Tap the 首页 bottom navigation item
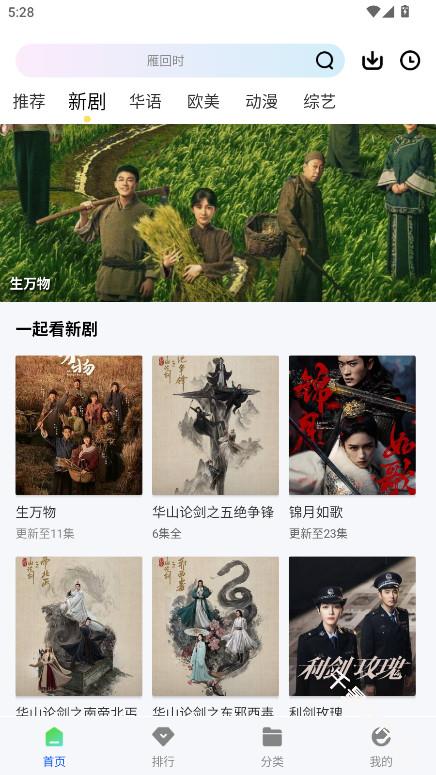 click(54, 747)
